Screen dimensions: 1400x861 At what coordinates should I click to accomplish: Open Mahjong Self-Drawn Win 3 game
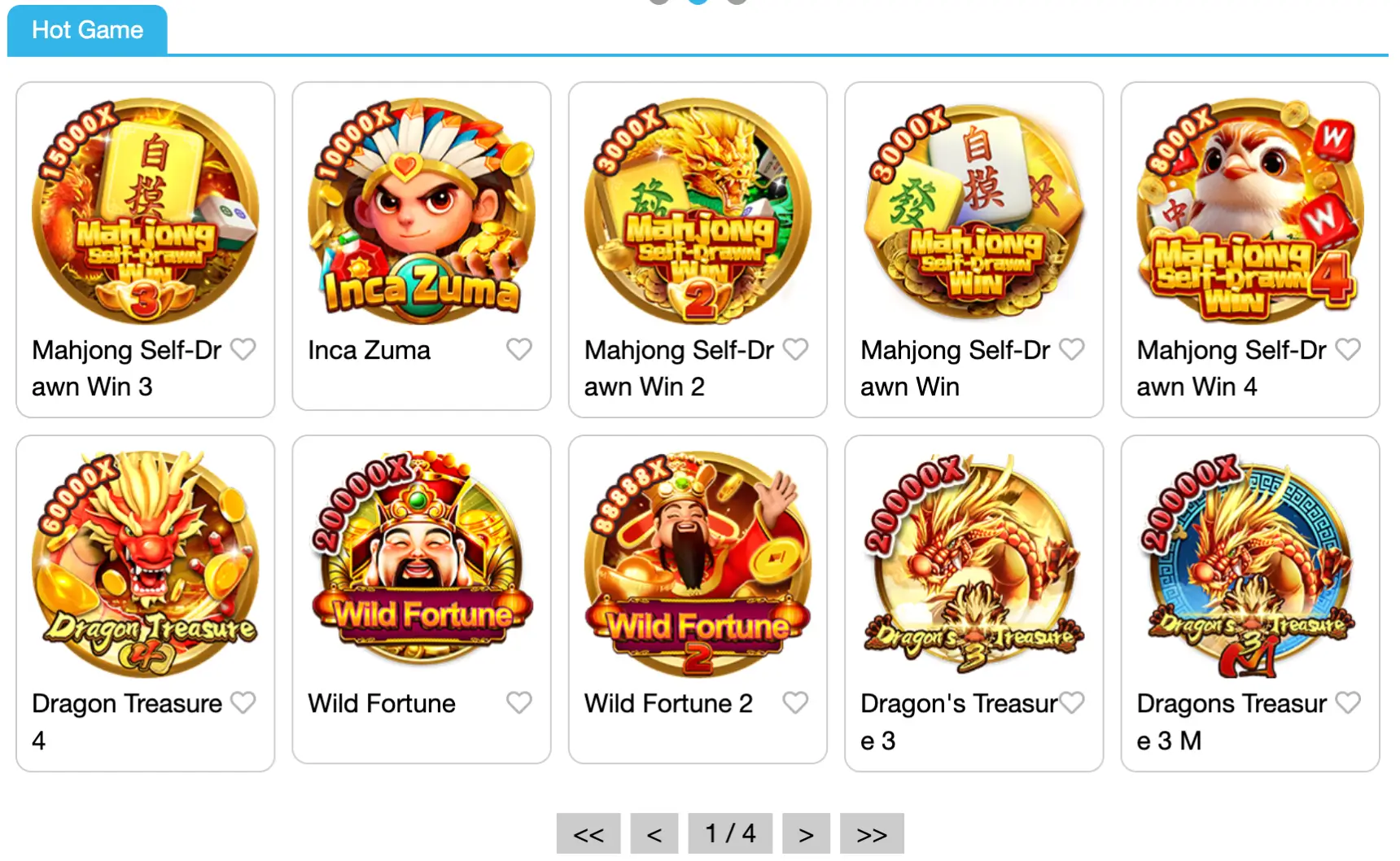click(145, 212)
